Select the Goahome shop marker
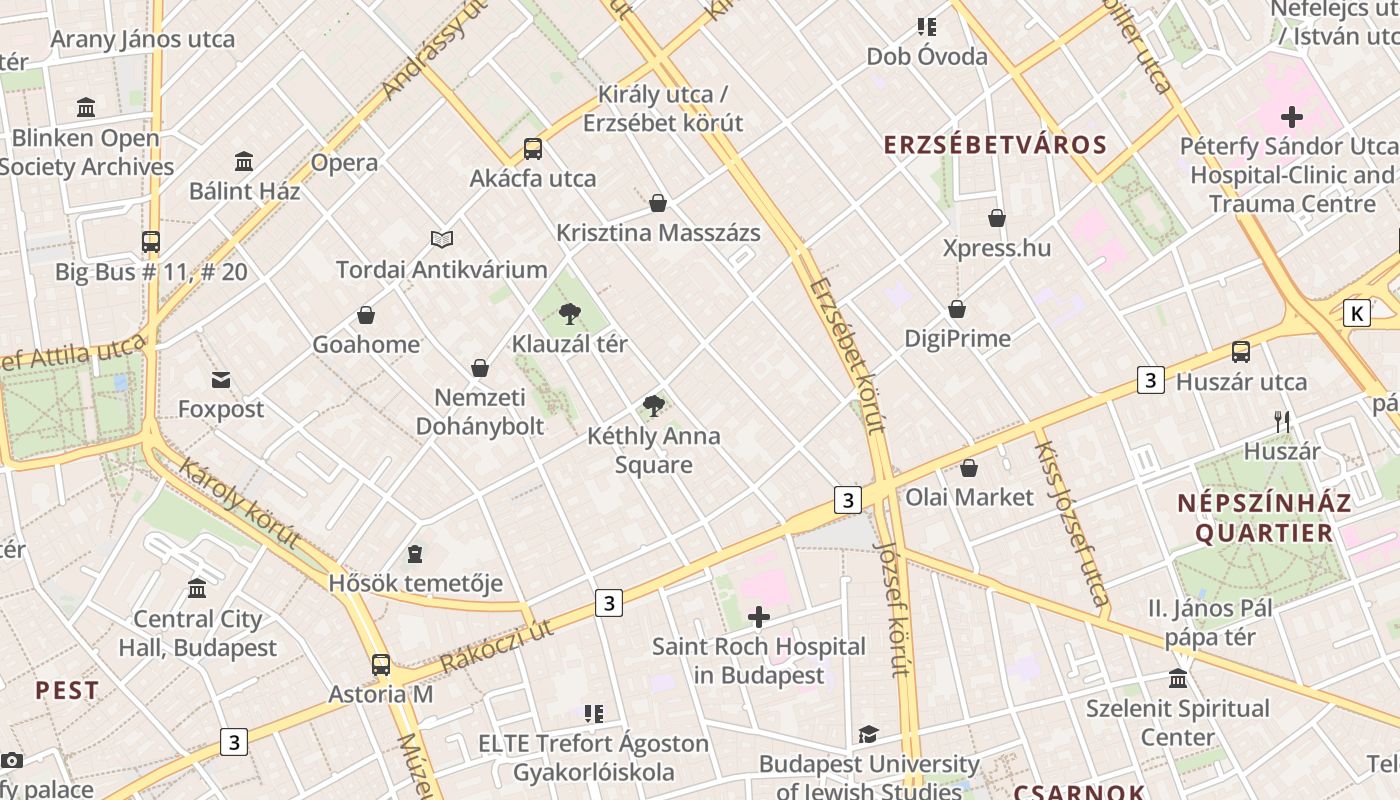Viewport: 1400px width, 800px height. coord(366,315)
